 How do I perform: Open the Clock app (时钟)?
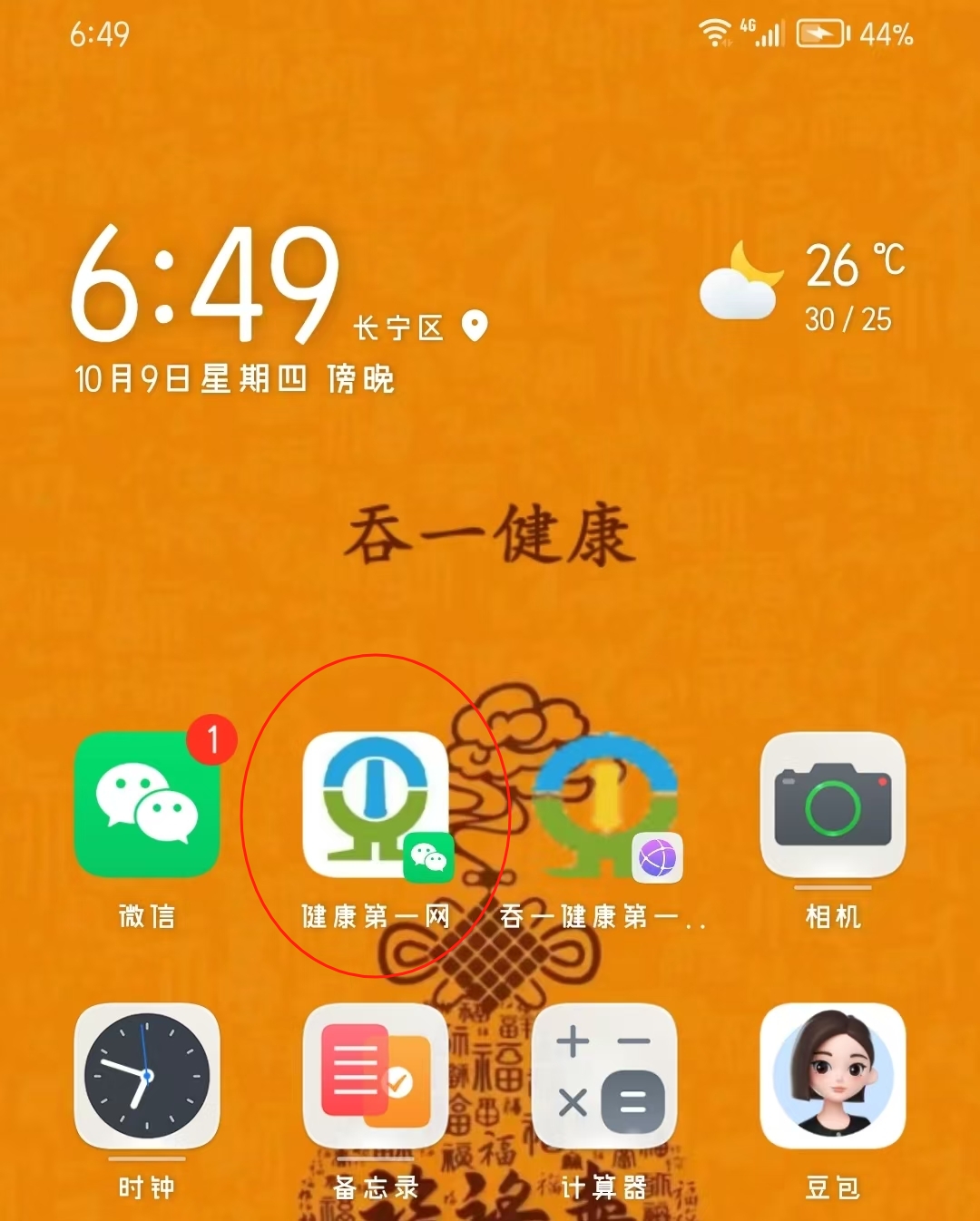[147, 1076]
